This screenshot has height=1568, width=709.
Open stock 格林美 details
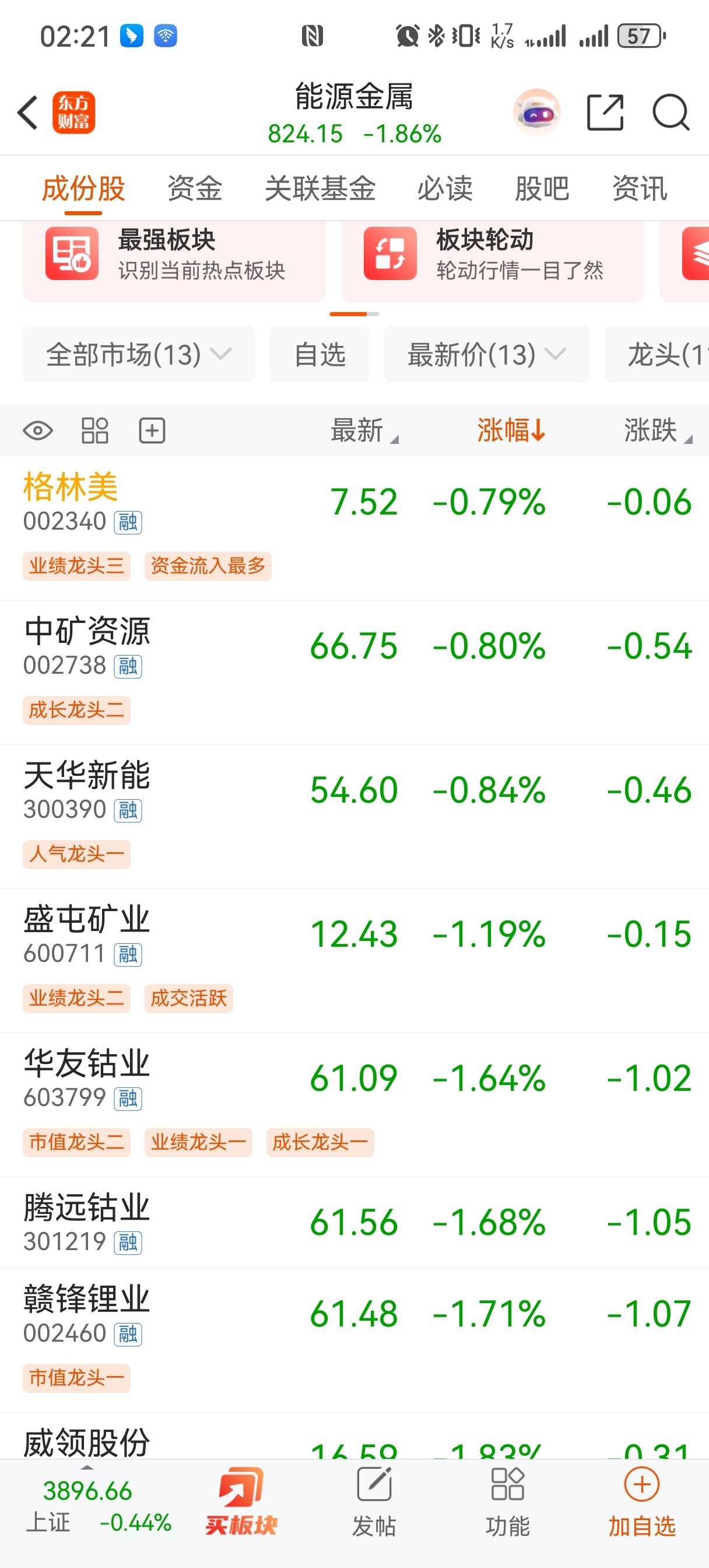coord(71,488)
